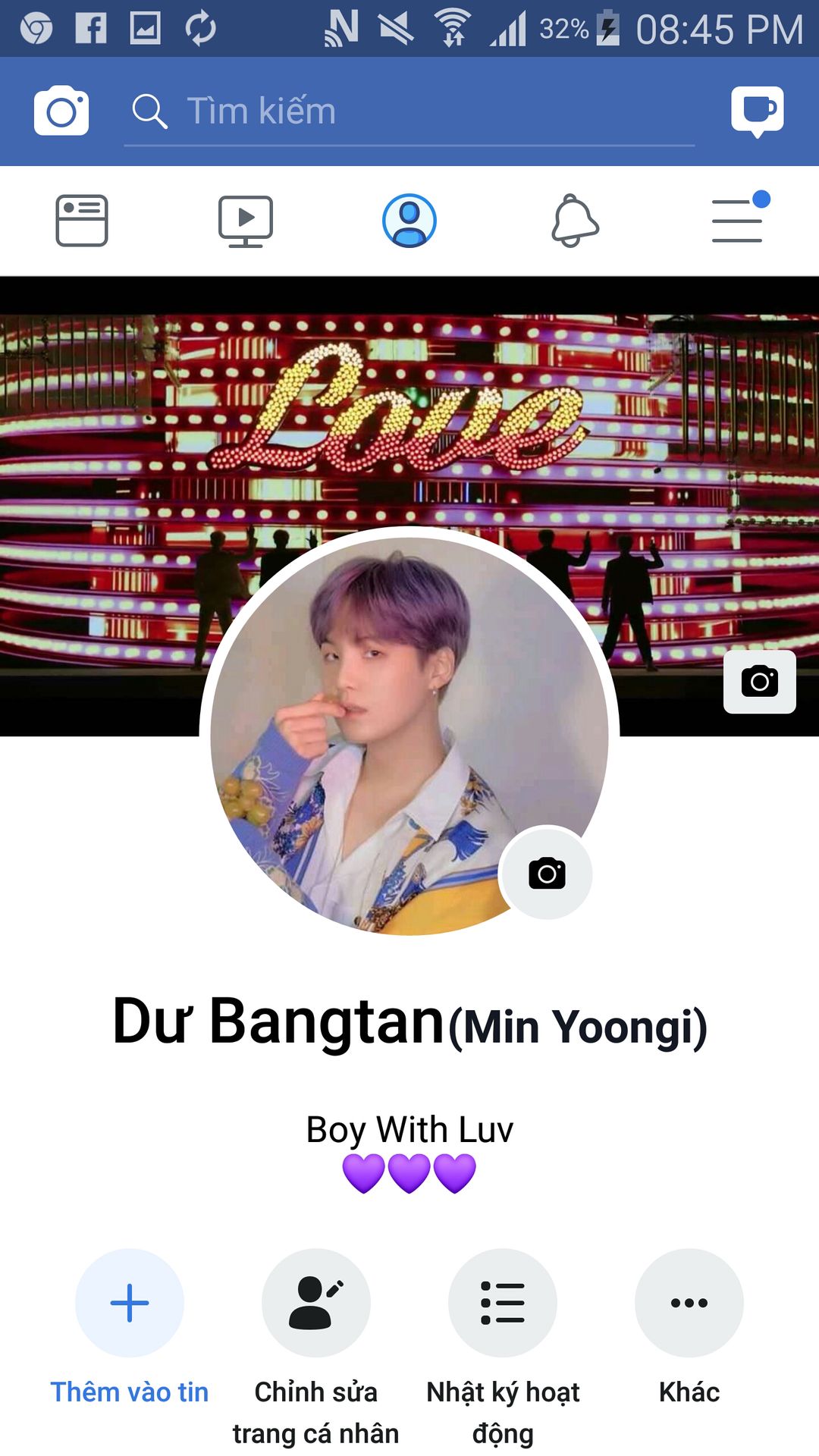The image size is (819, 1456).
Task: Open the Messenger chat icon
Action: point(758,111)
